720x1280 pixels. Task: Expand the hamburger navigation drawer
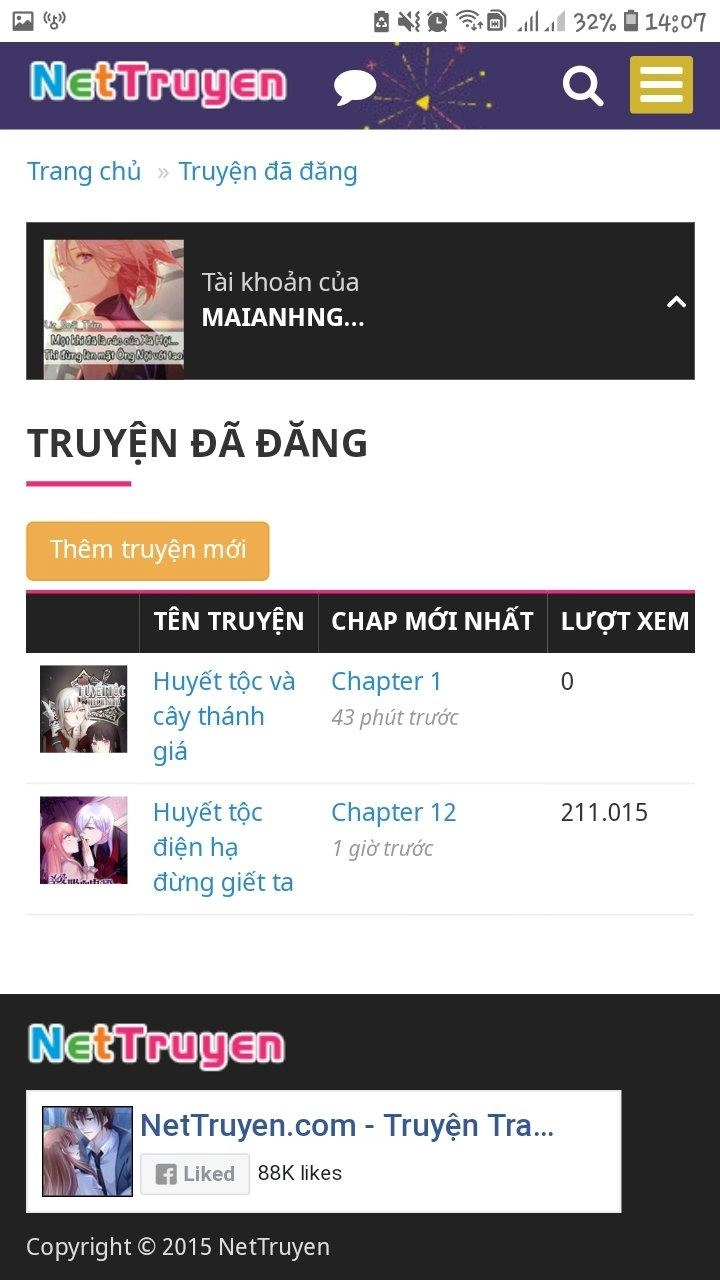click(x=661, y=85)
